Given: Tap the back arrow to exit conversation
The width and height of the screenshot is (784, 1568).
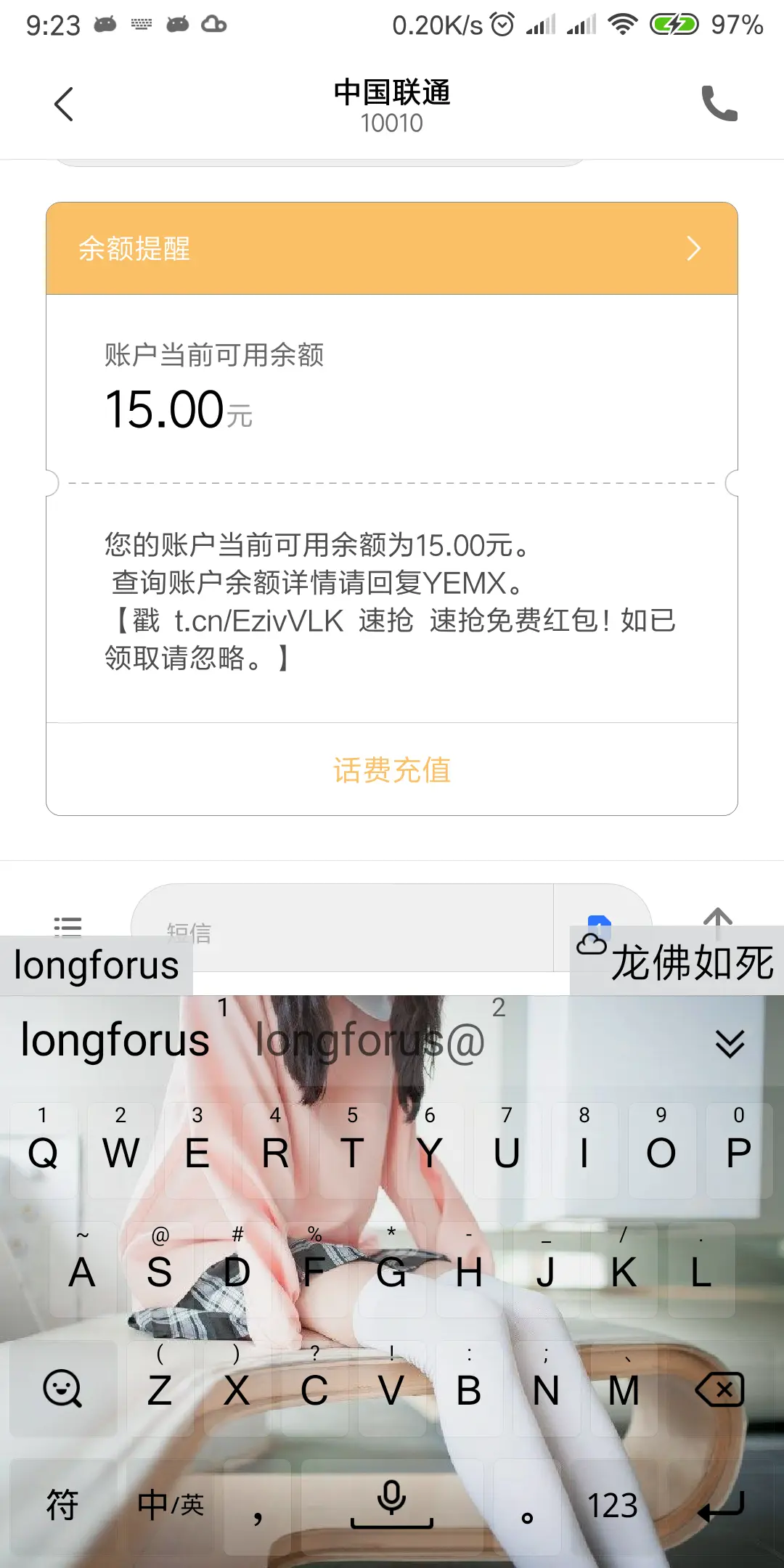Looking at the screenshot, I should click(64, 103).
